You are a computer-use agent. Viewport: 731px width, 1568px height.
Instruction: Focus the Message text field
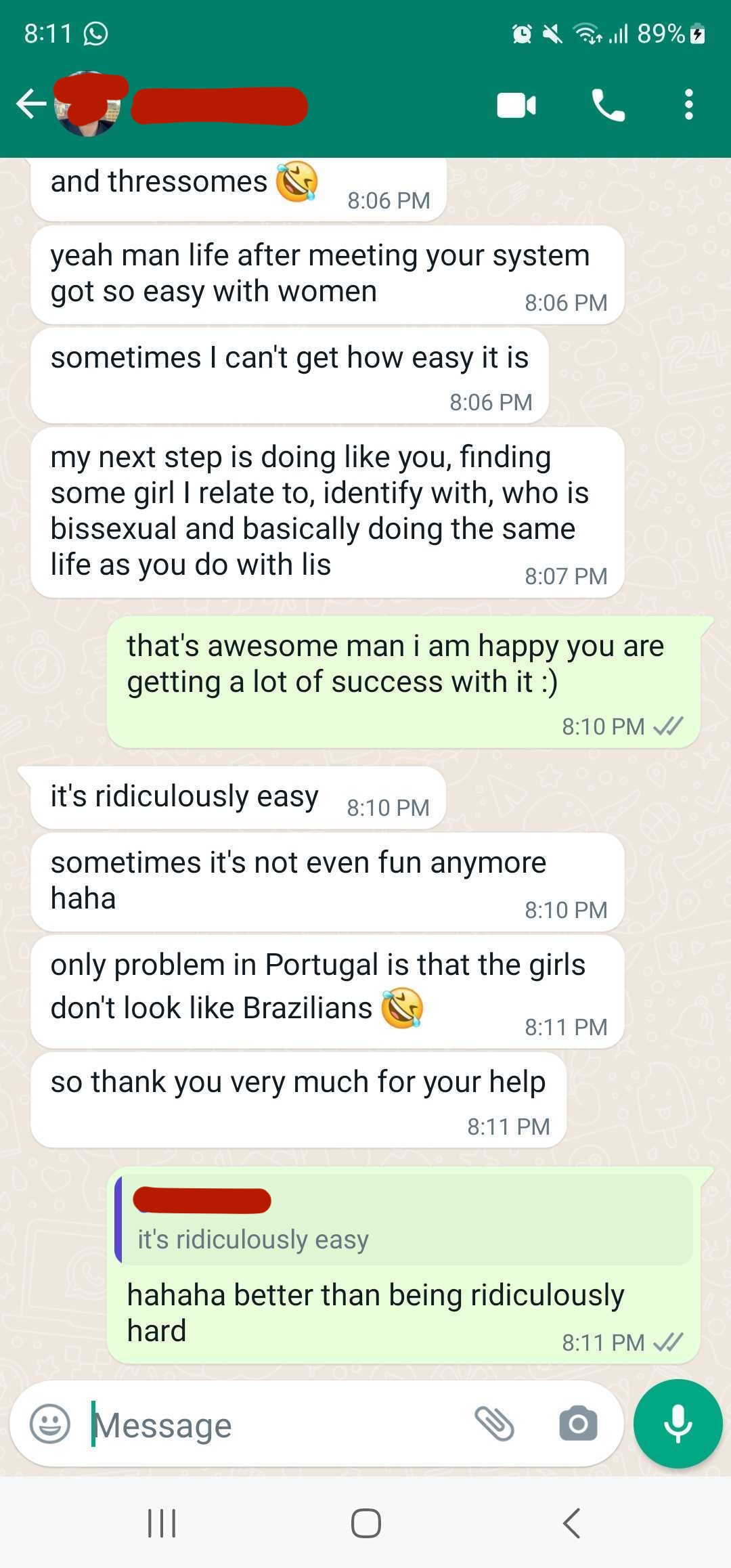(271, 1424)
